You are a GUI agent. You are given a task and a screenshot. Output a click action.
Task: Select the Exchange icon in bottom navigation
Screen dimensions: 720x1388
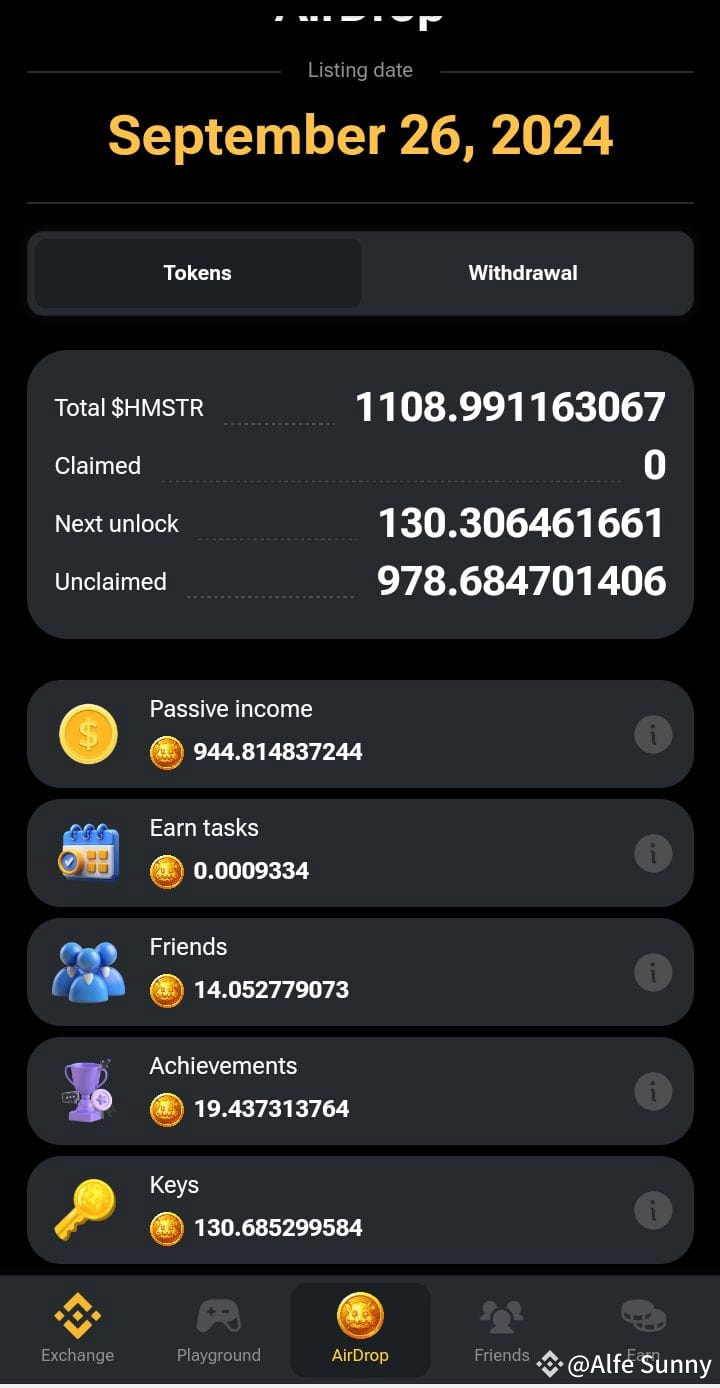coord(77,1318)
